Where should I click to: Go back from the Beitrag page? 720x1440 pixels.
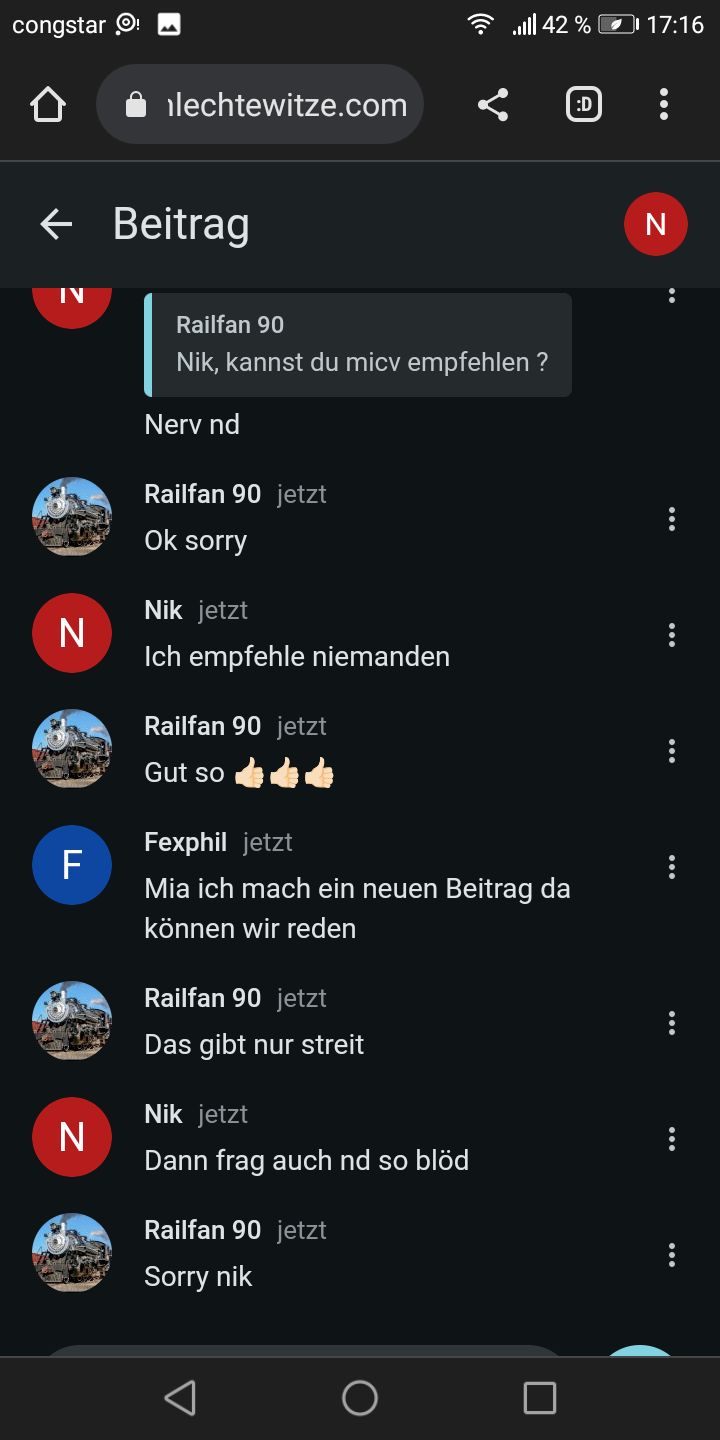pos(56,225)
